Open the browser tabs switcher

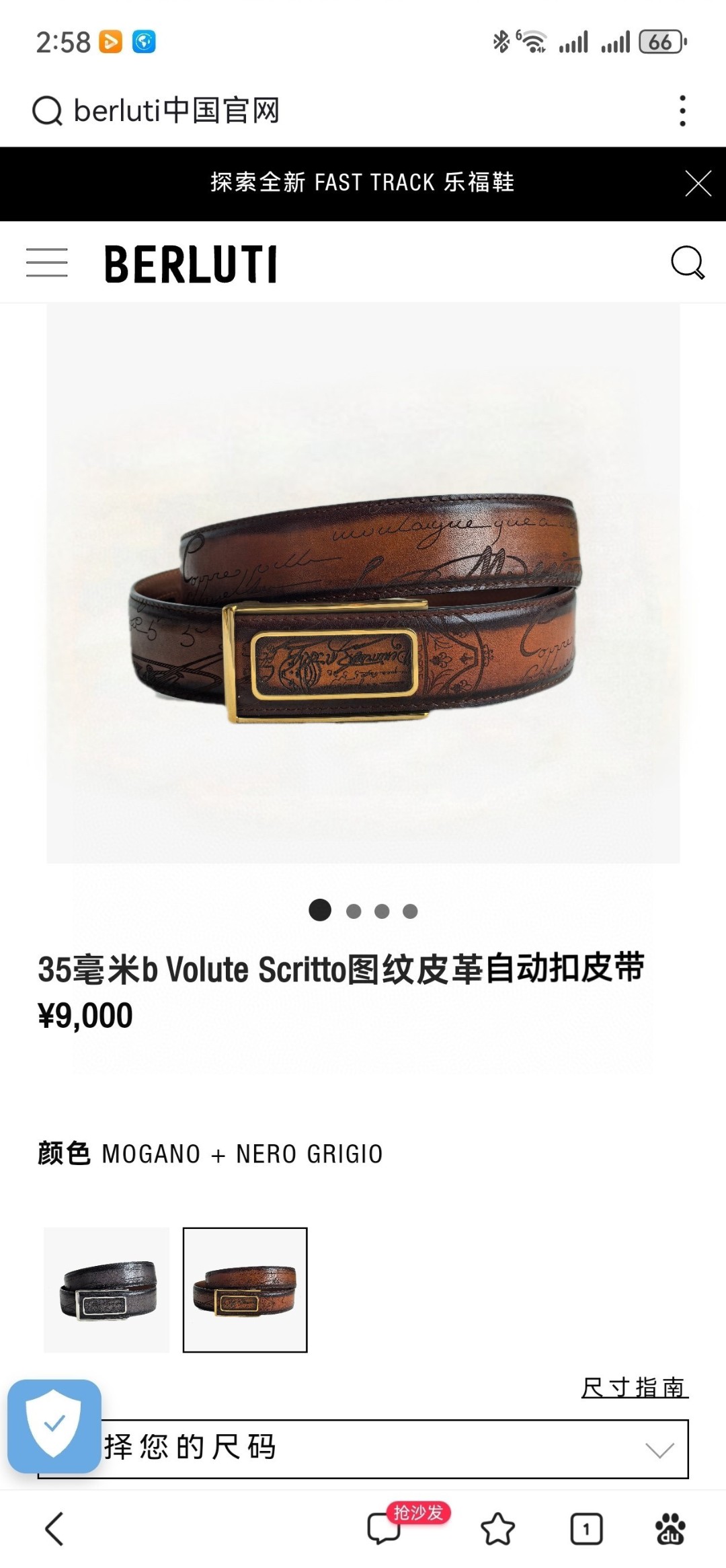point(586,1529)
